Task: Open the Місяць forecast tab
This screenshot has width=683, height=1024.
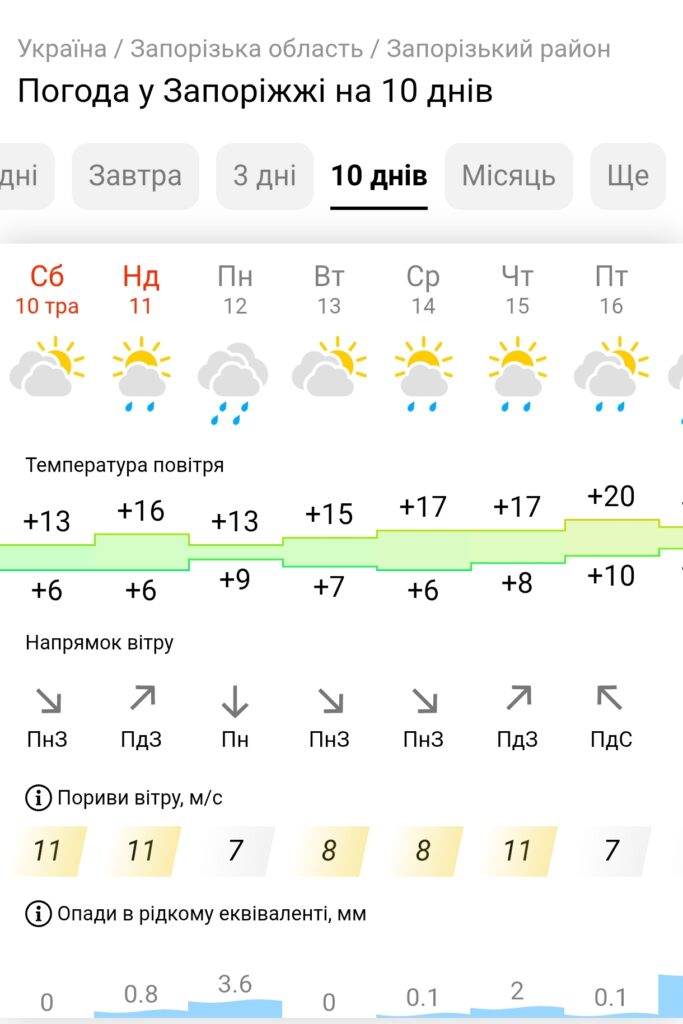Action: click(508, 176)
